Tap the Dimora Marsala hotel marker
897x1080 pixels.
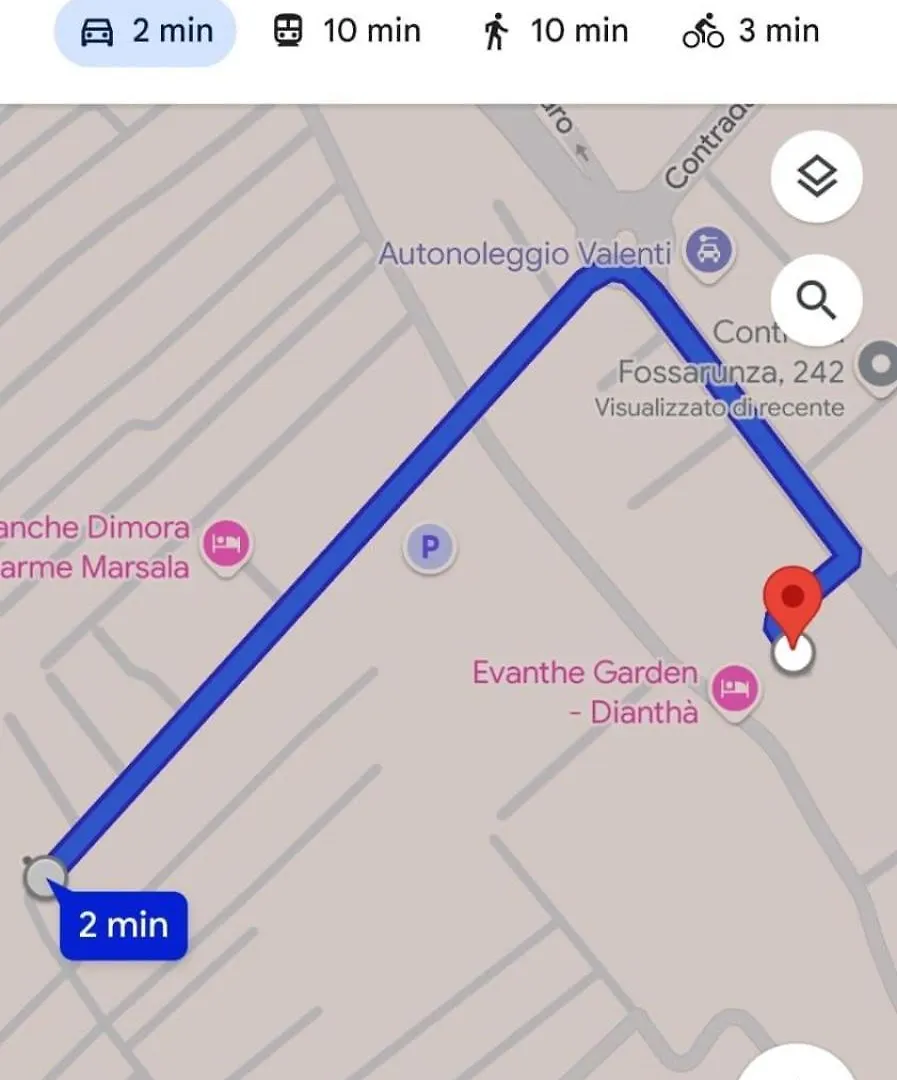(226, 545)
